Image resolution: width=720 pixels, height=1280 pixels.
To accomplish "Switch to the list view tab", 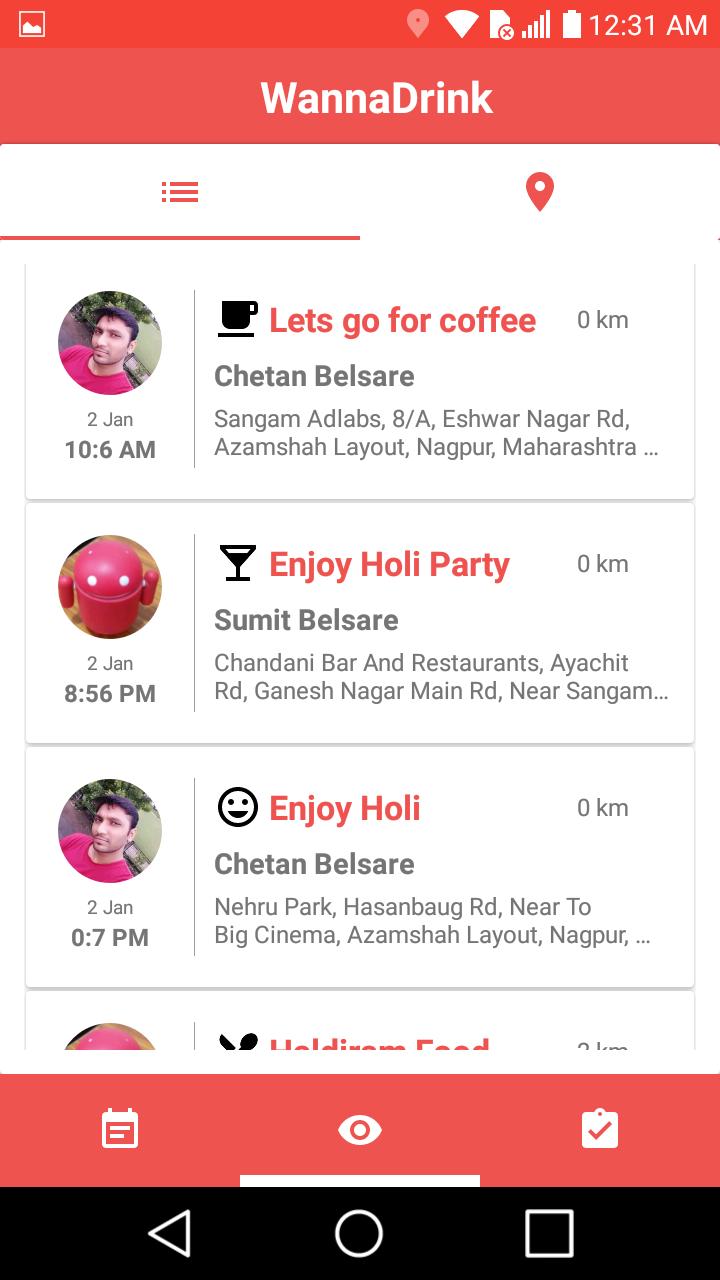I will click(x=180, y=191).
